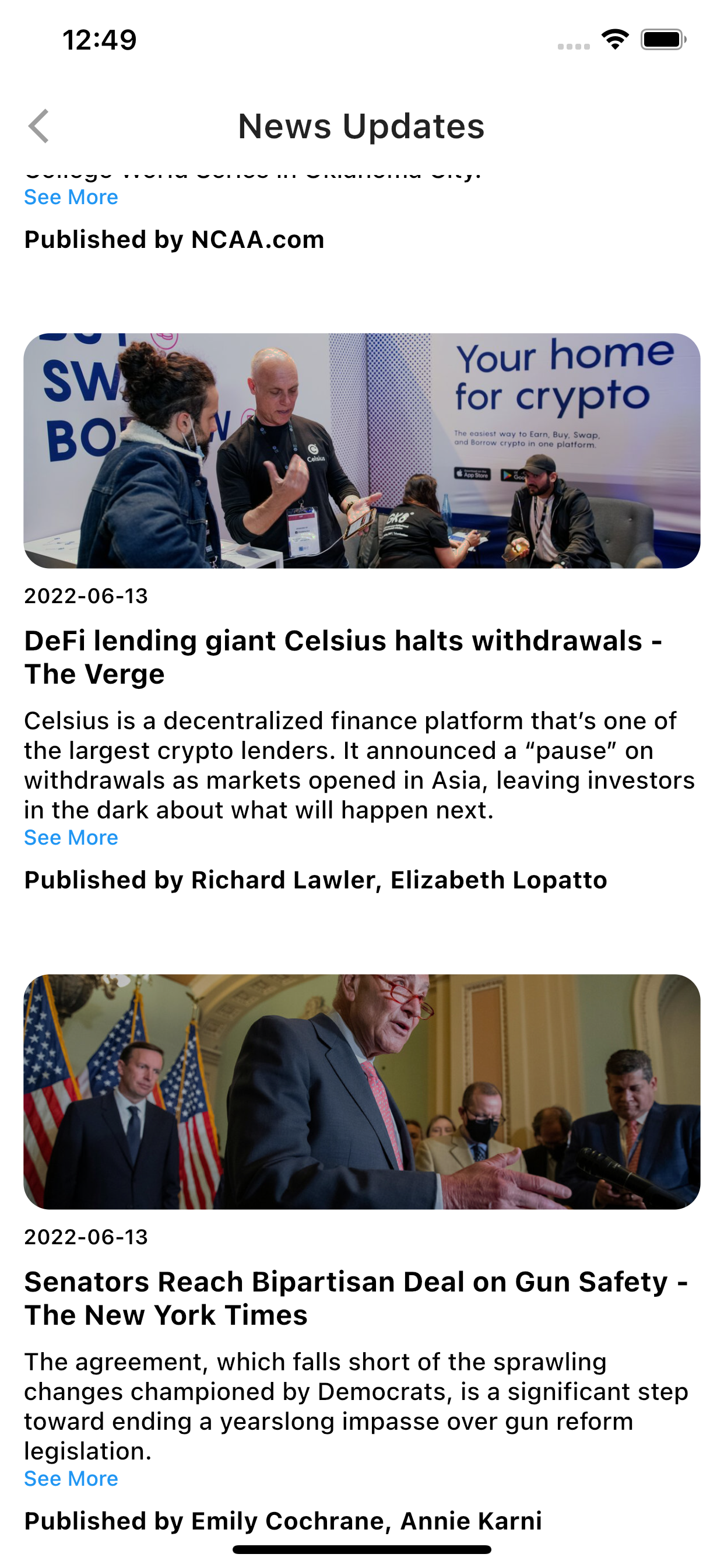Tap See More on the gun safety article
Viewport: 724px width, 1568px height.
[71, 1479]
